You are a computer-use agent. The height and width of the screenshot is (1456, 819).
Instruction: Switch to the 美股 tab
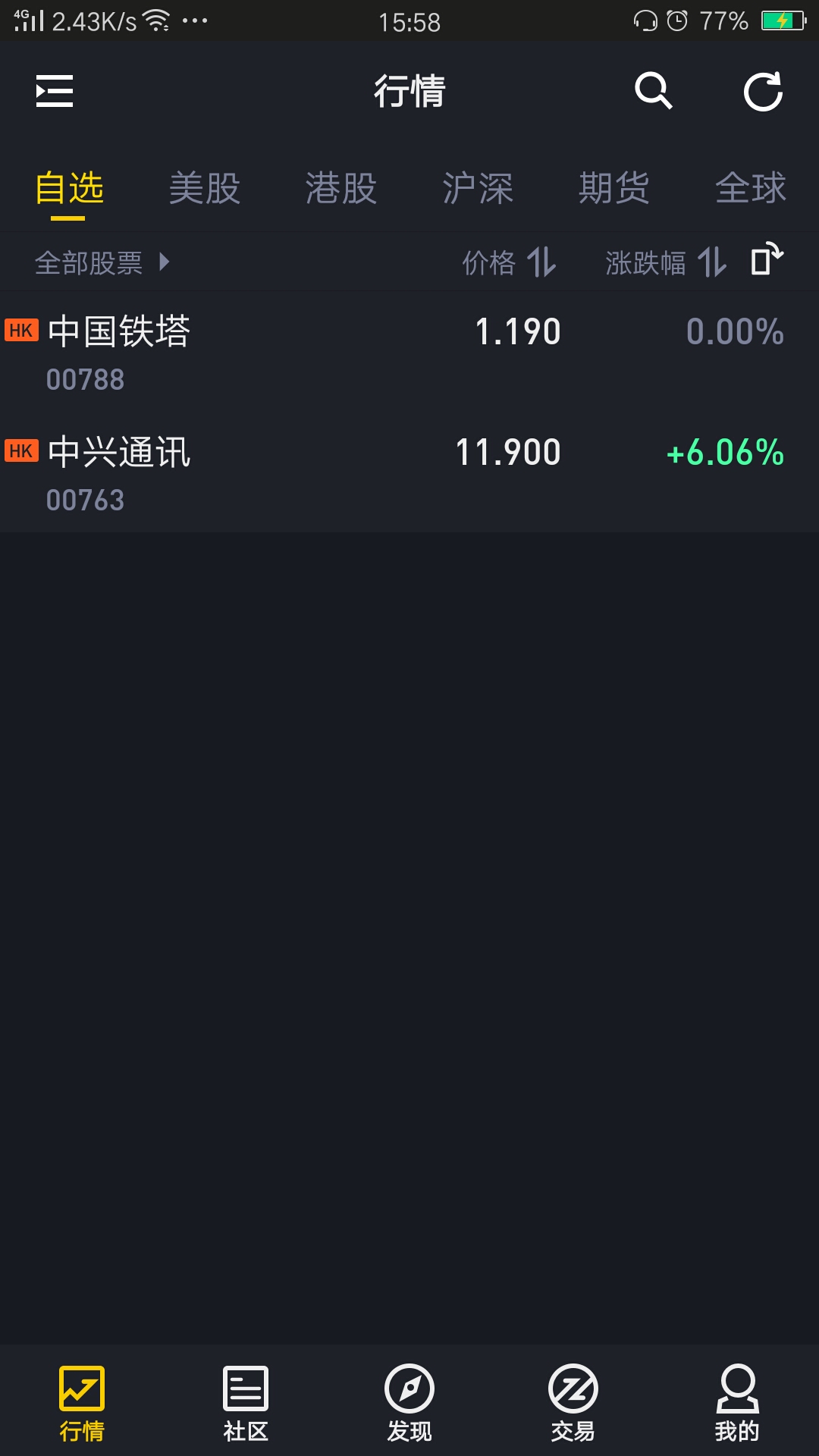click(x=205, y=188)
